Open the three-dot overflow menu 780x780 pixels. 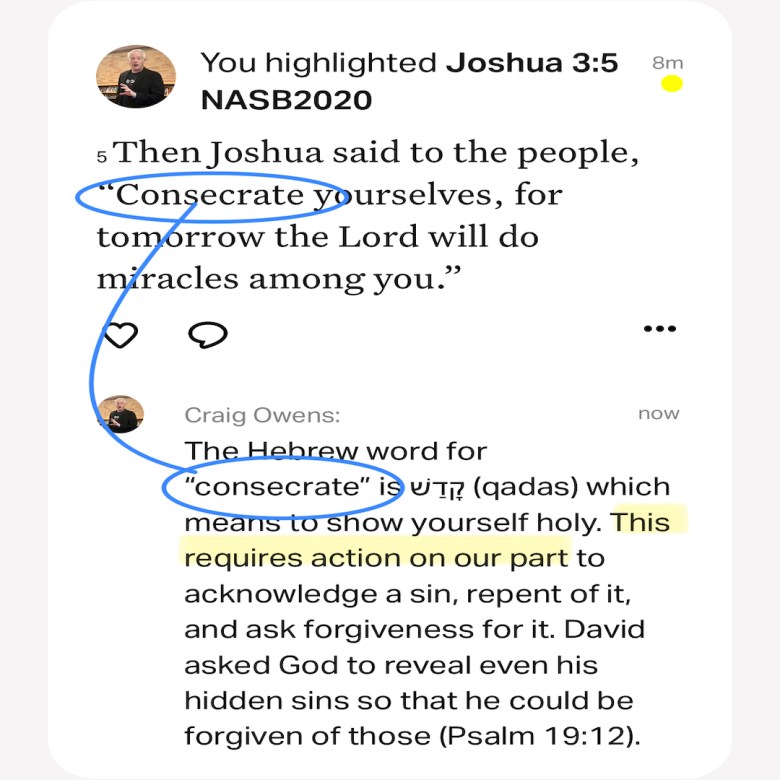click(x=660, y=329)
